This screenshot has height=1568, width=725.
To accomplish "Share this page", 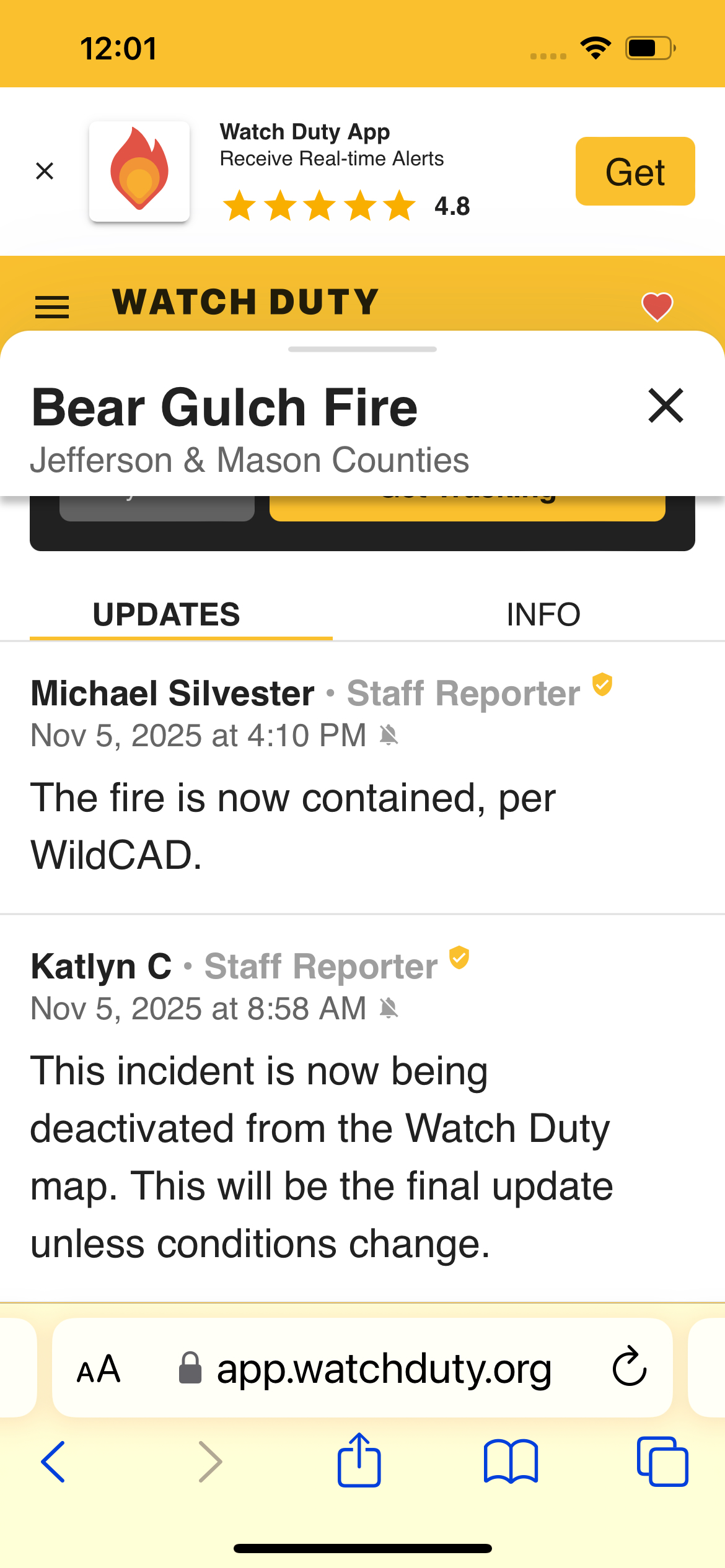I will point(359,1460).
